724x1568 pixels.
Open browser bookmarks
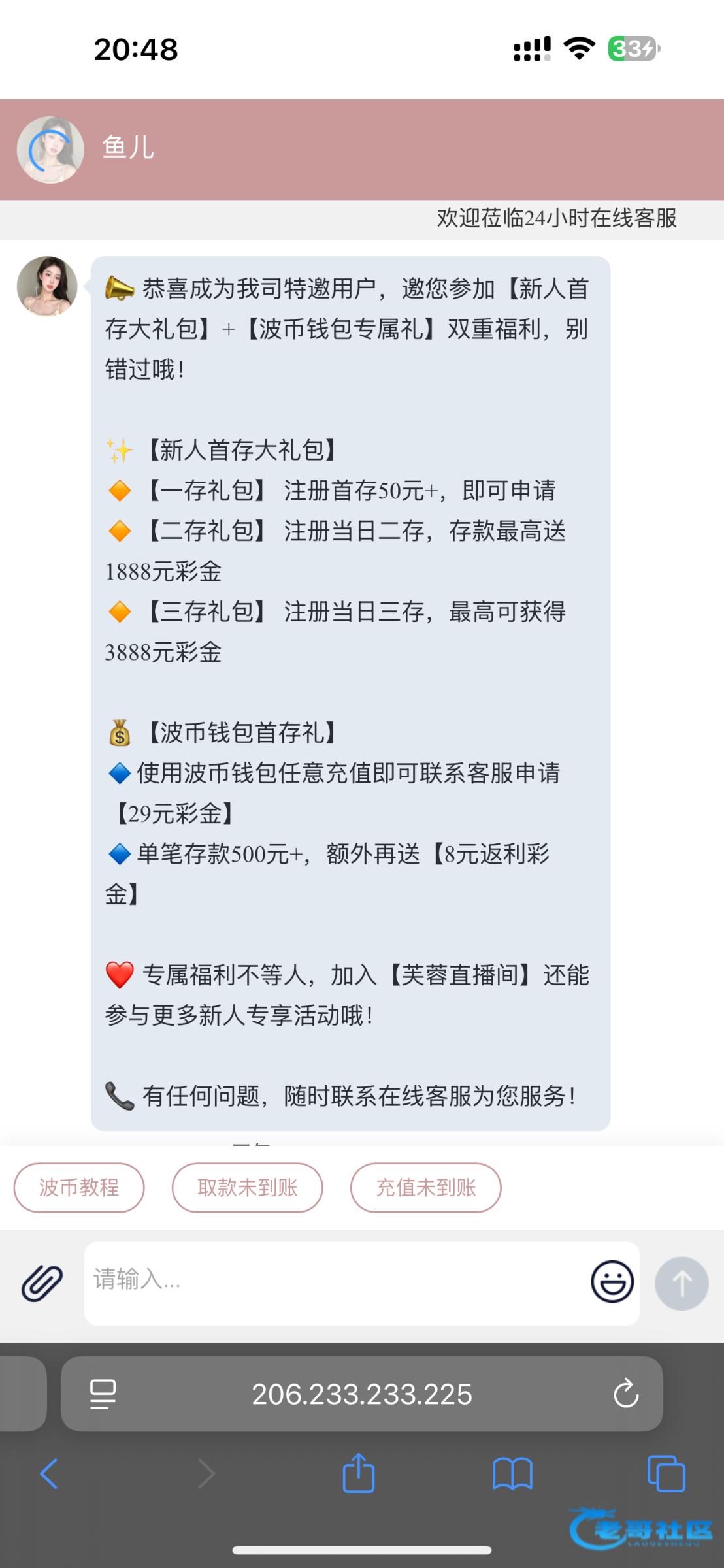512,1474
